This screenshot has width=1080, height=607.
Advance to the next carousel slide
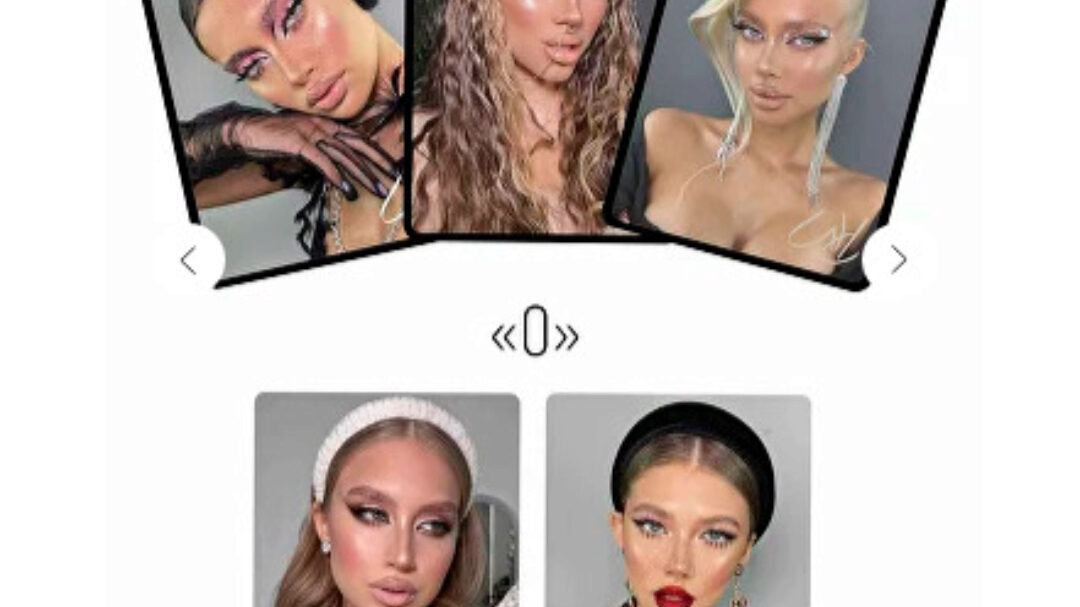coord(898,260)
